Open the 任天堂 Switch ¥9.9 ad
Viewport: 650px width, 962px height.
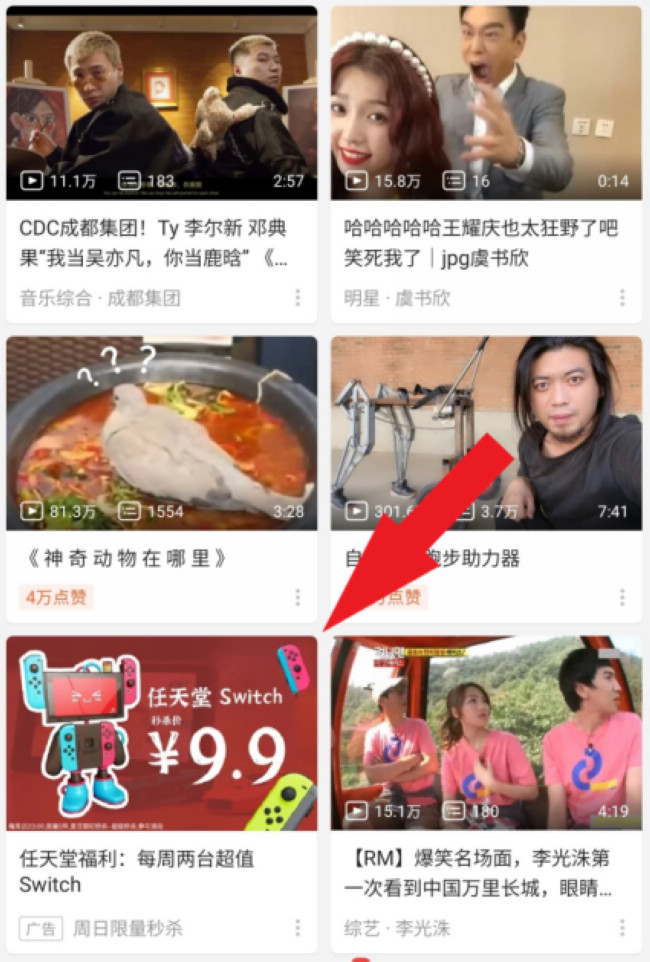tap(161, 733)
